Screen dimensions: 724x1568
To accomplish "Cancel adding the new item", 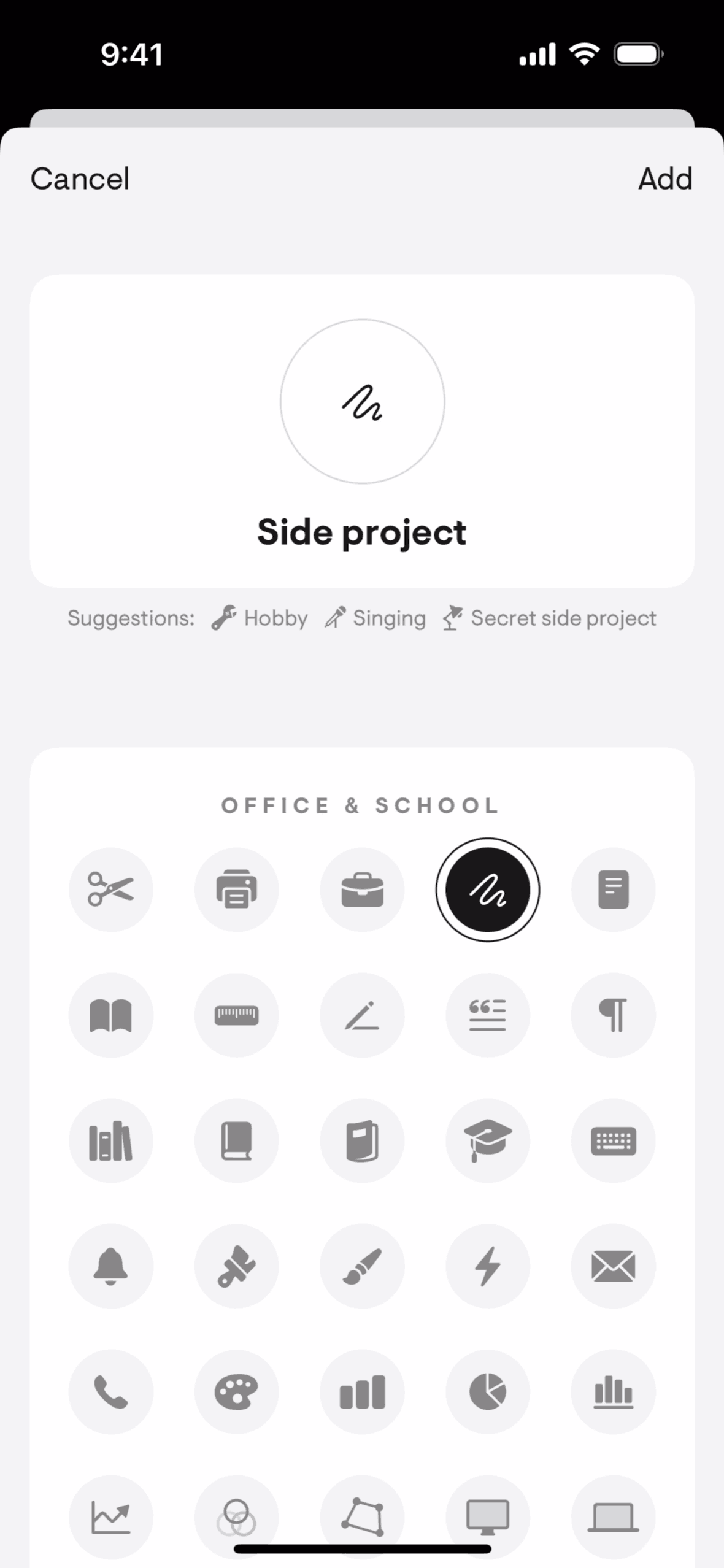I will point(80,179).
